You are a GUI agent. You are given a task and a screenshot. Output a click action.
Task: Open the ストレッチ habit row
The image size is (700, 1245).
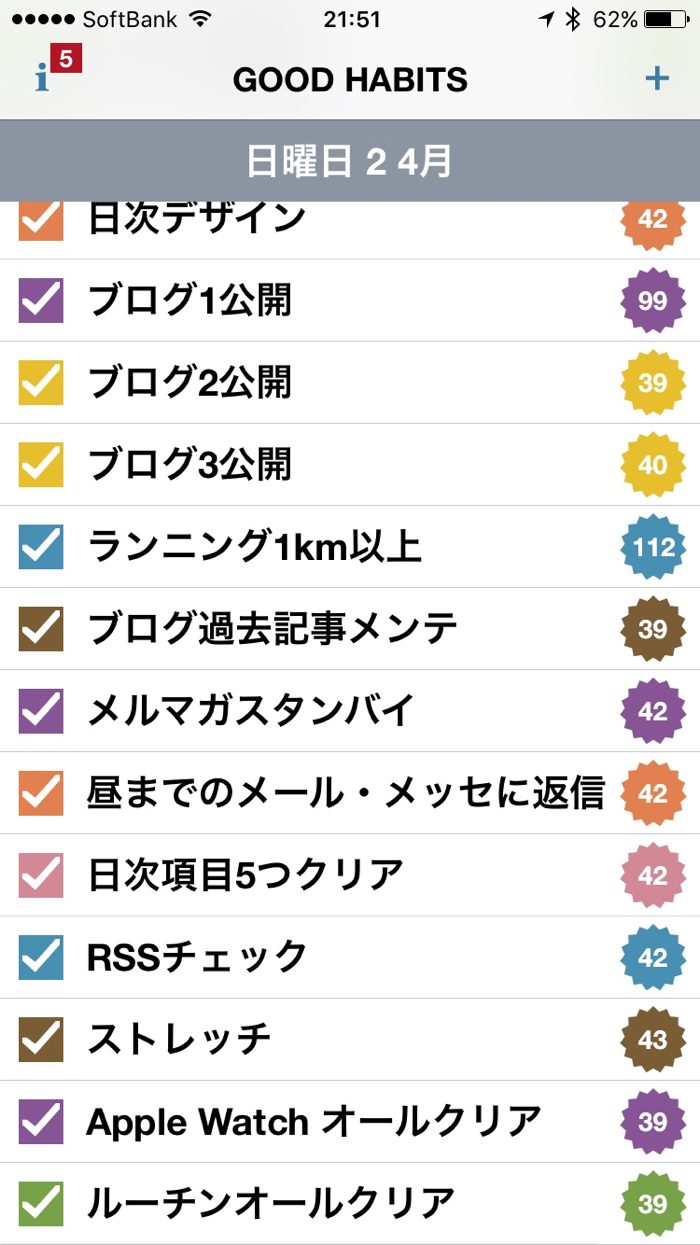[300, 1039]
